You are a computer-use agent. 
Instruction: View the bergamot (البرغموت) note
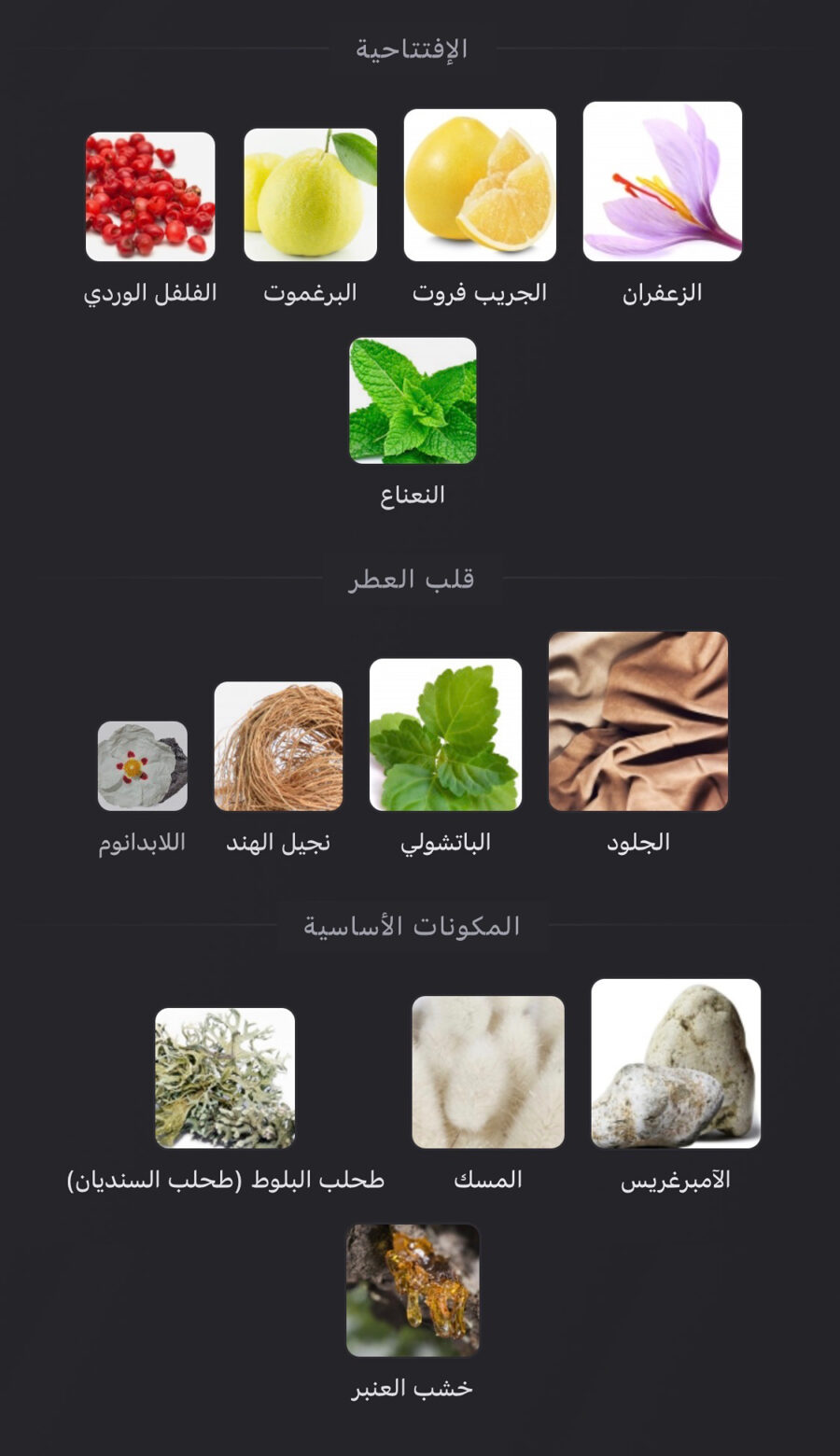tap(310, 194)
